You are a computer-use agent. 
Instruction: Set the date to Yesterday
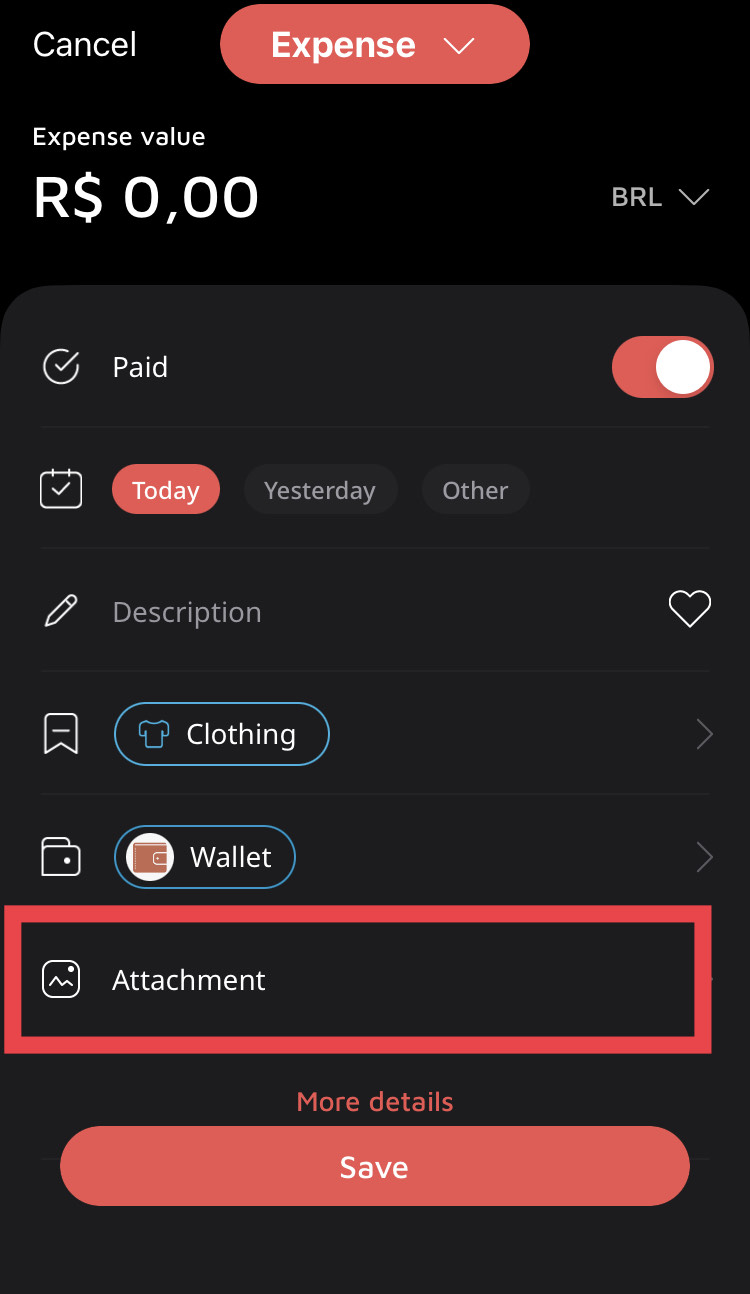(x=320, y=490)
